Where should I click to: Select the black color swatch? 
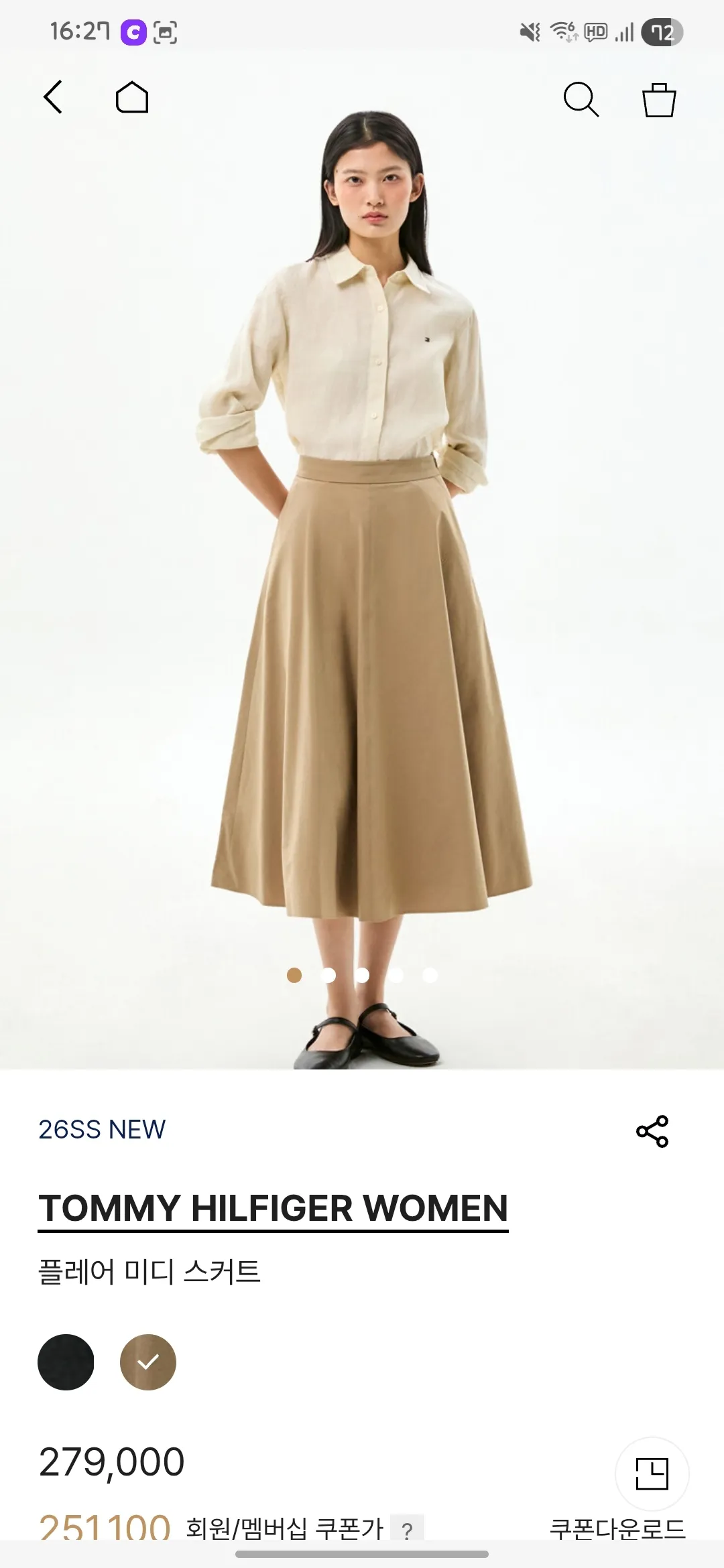pyautogui.click(x=66, y=1362)
